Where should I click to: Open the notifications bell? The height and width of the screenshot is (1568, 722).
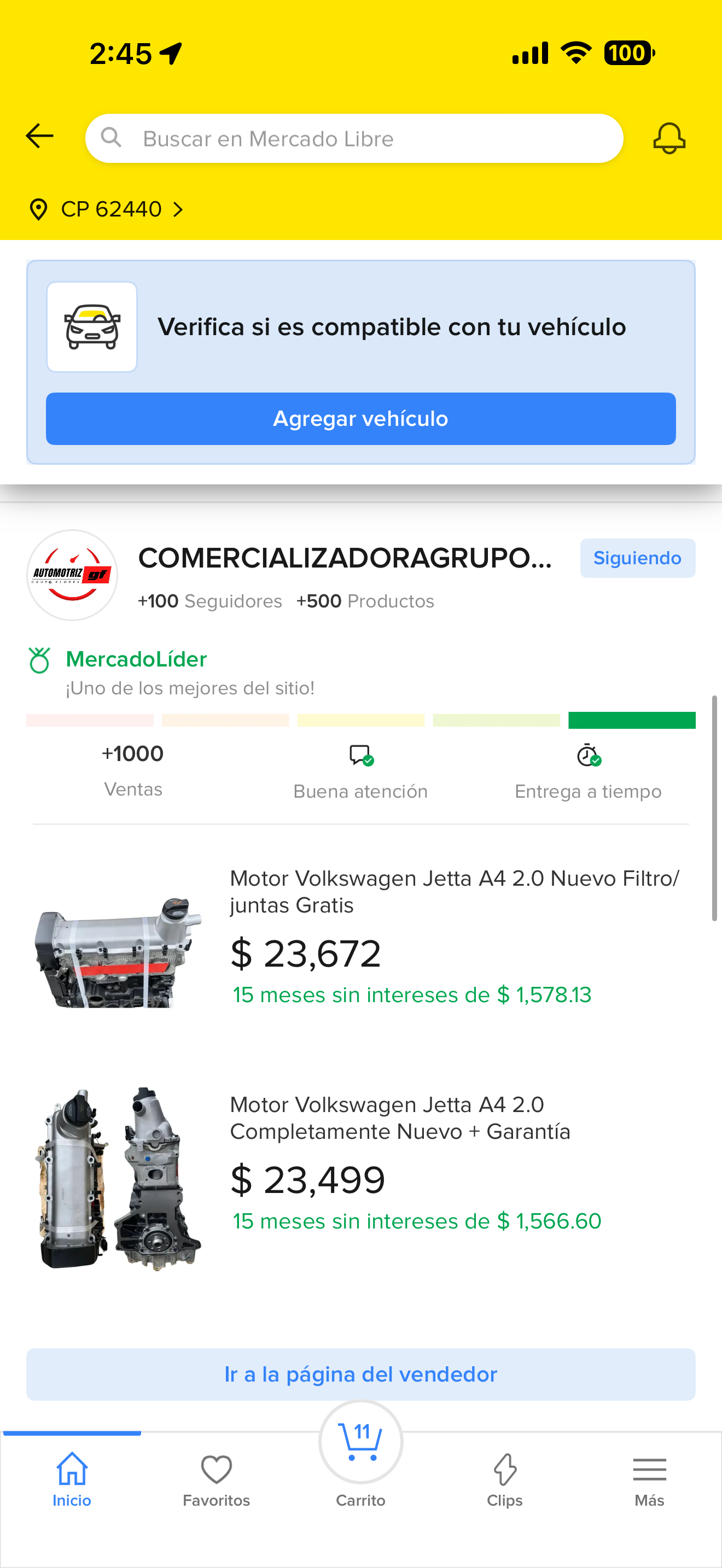(x=669, y=138)
